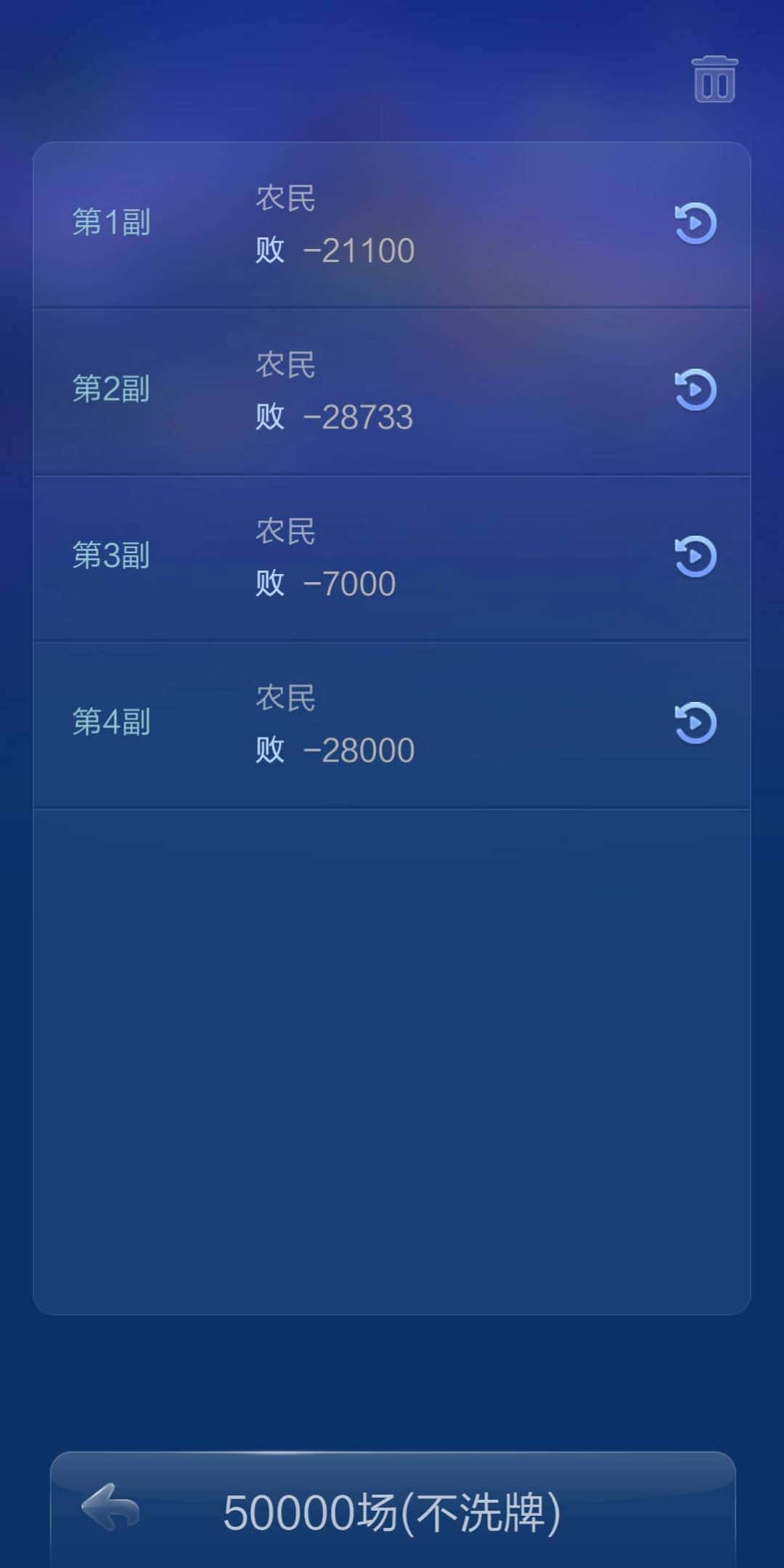Start the replay of 第4副
Image resolution: width=784 pixels, height=1568 pixels.
click(695, 721)
